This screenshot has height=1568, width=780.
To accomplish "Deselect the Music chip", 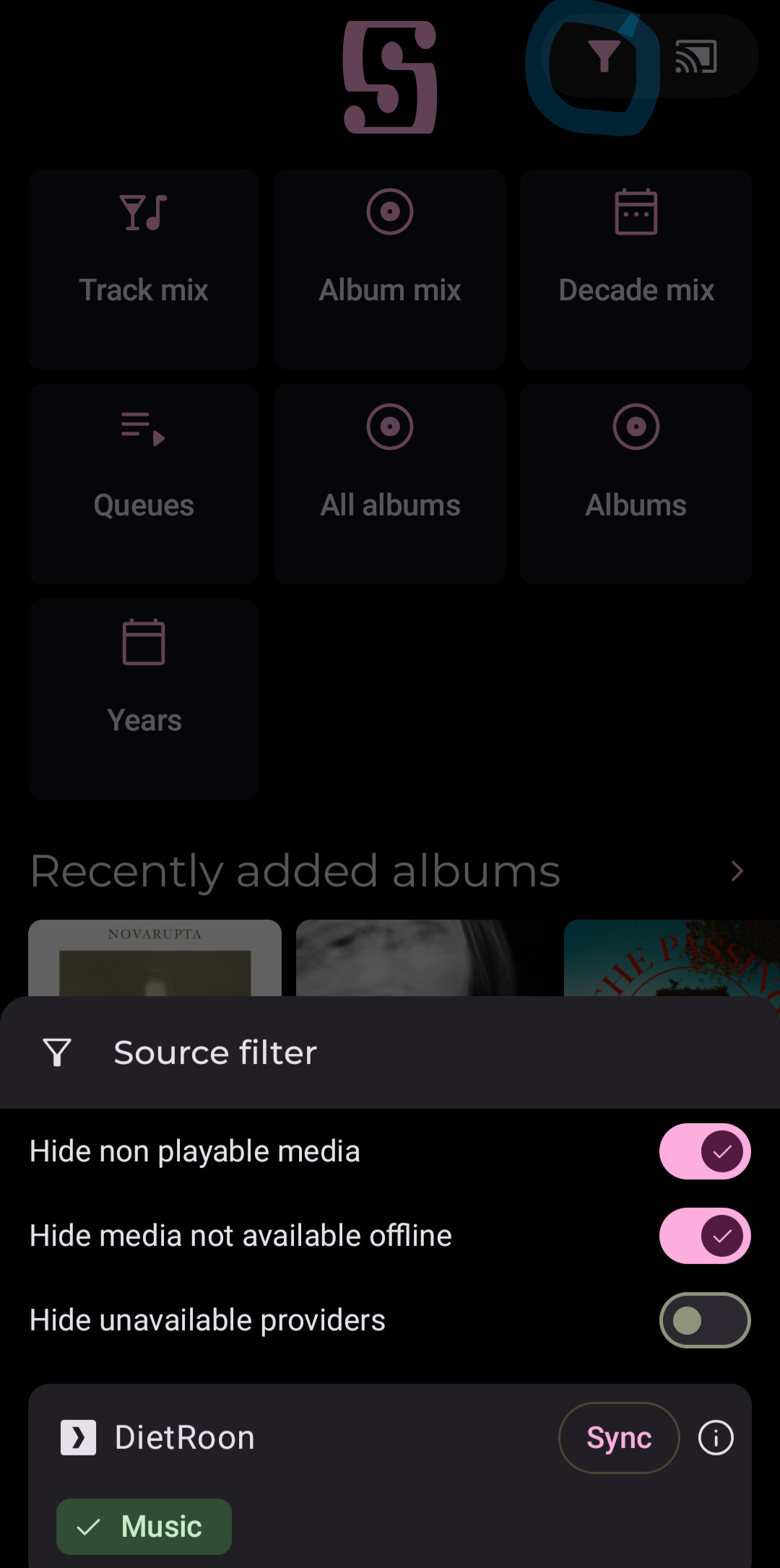I will (x=144, y=1527).
